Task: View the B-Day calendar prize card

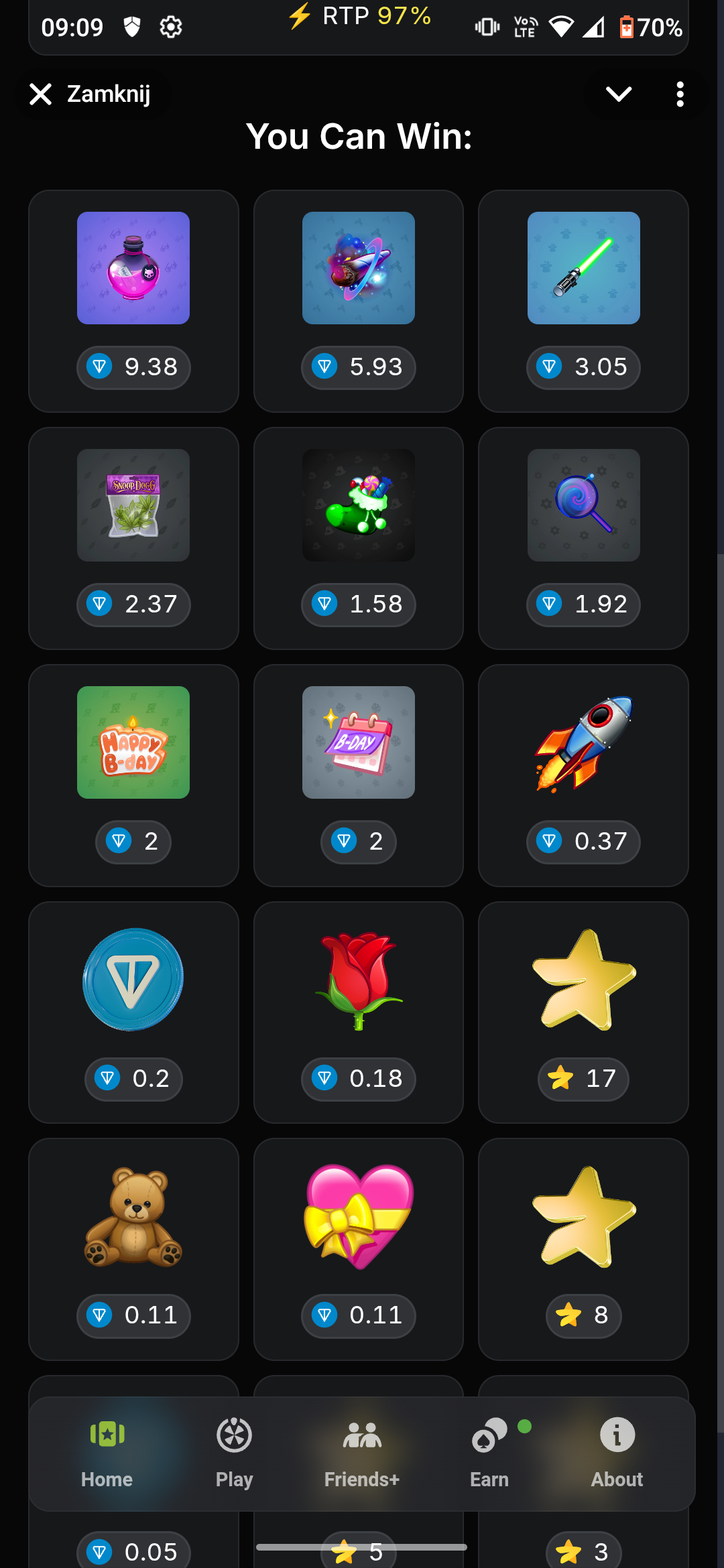Action: click(359, 775)
